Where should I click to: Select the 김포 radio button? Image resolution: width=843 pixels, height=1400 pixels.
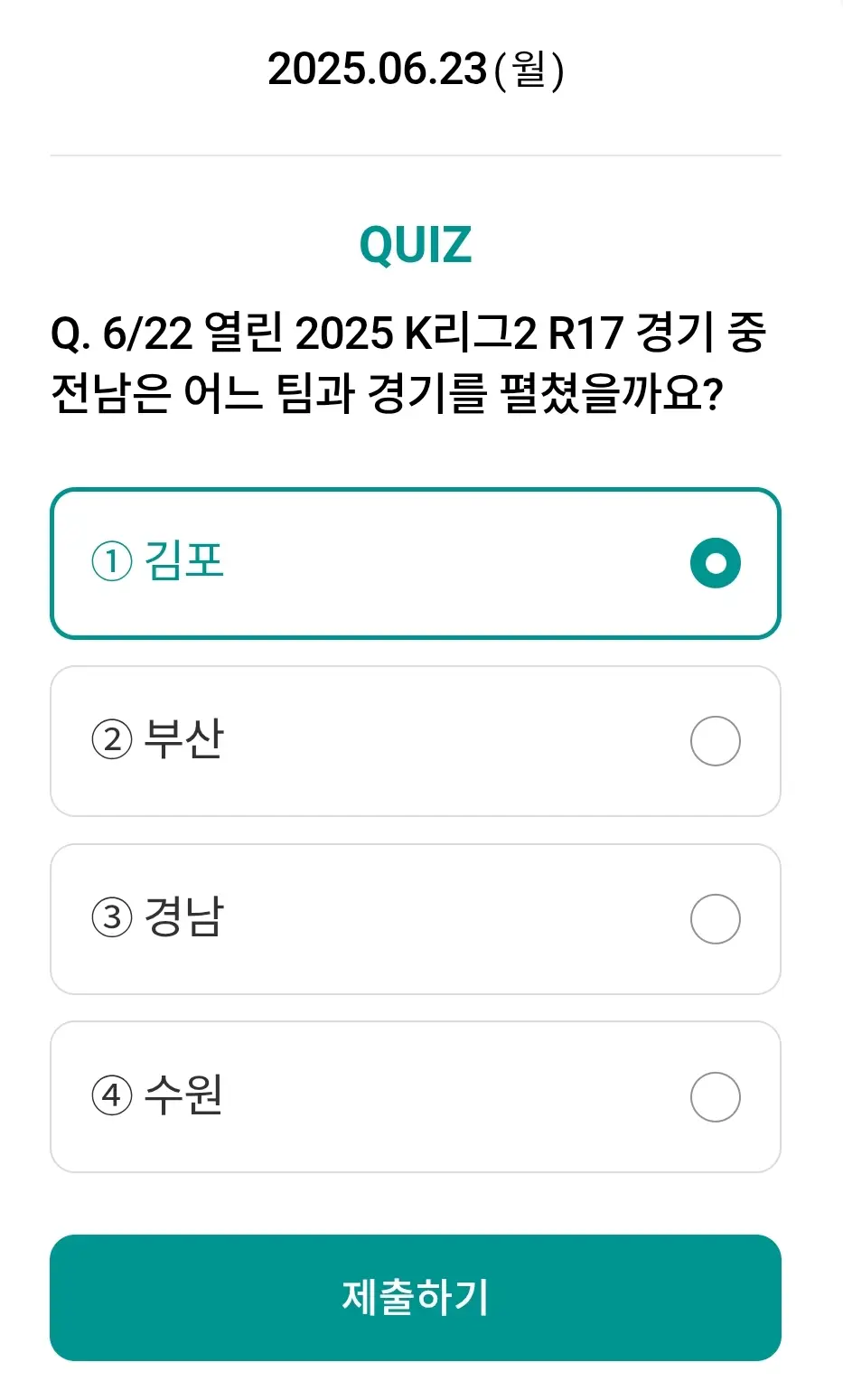tap(715, 561)
